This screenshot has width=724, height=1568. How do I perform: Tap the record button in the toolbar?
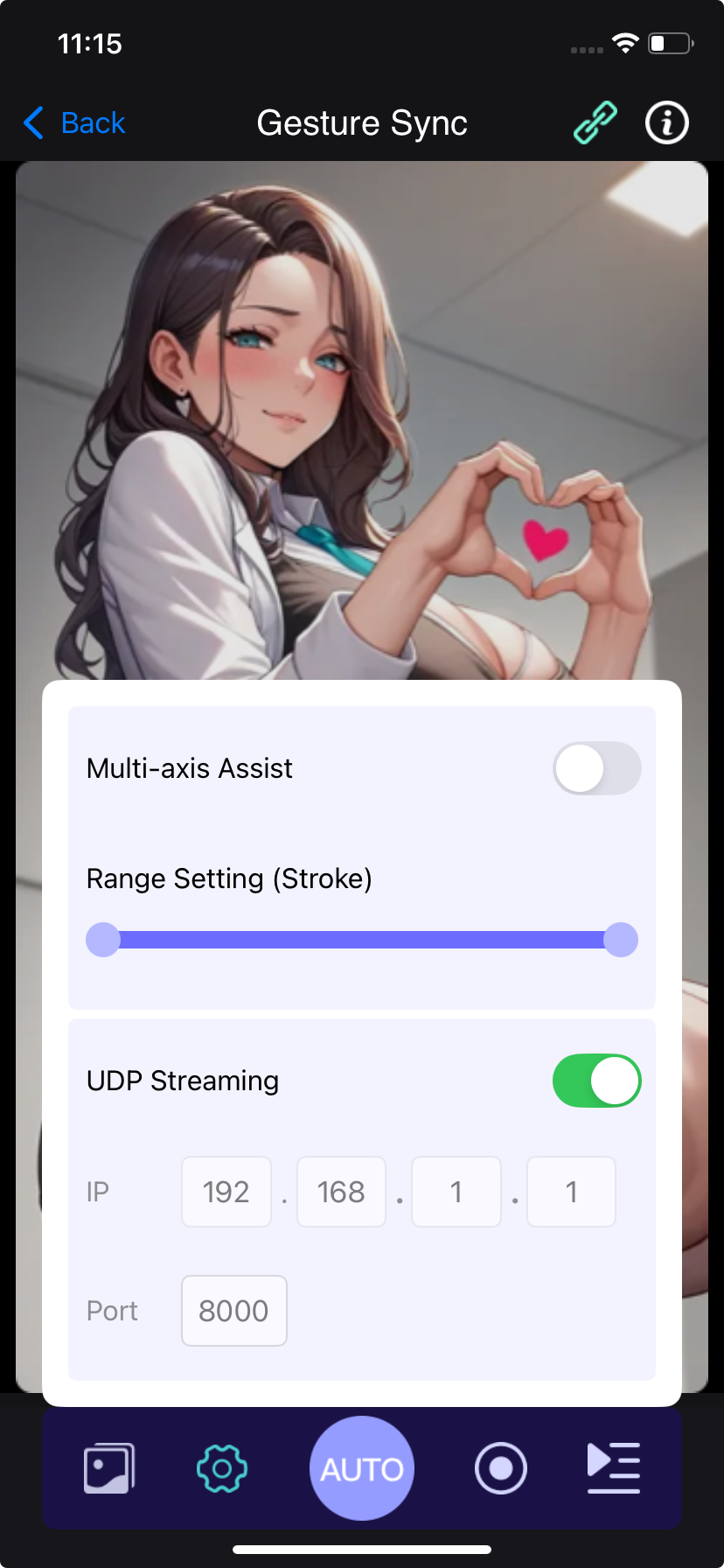click(x=501, y=1468)
